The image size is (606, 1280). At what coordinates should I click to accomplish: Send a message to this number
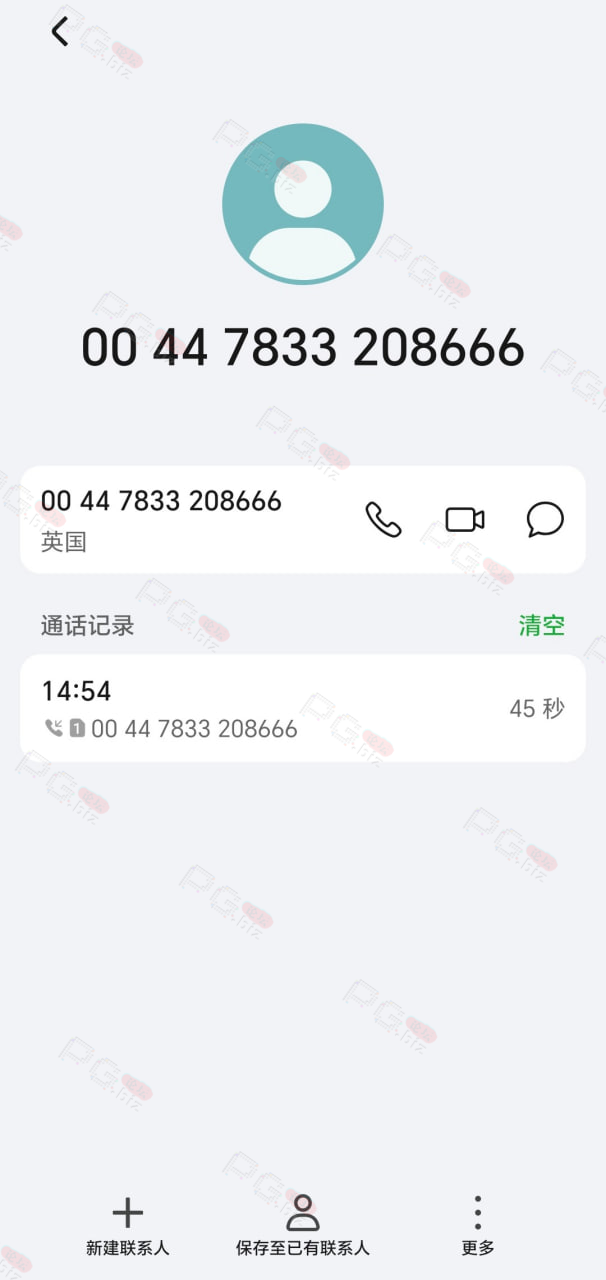[x=545, y=520]
